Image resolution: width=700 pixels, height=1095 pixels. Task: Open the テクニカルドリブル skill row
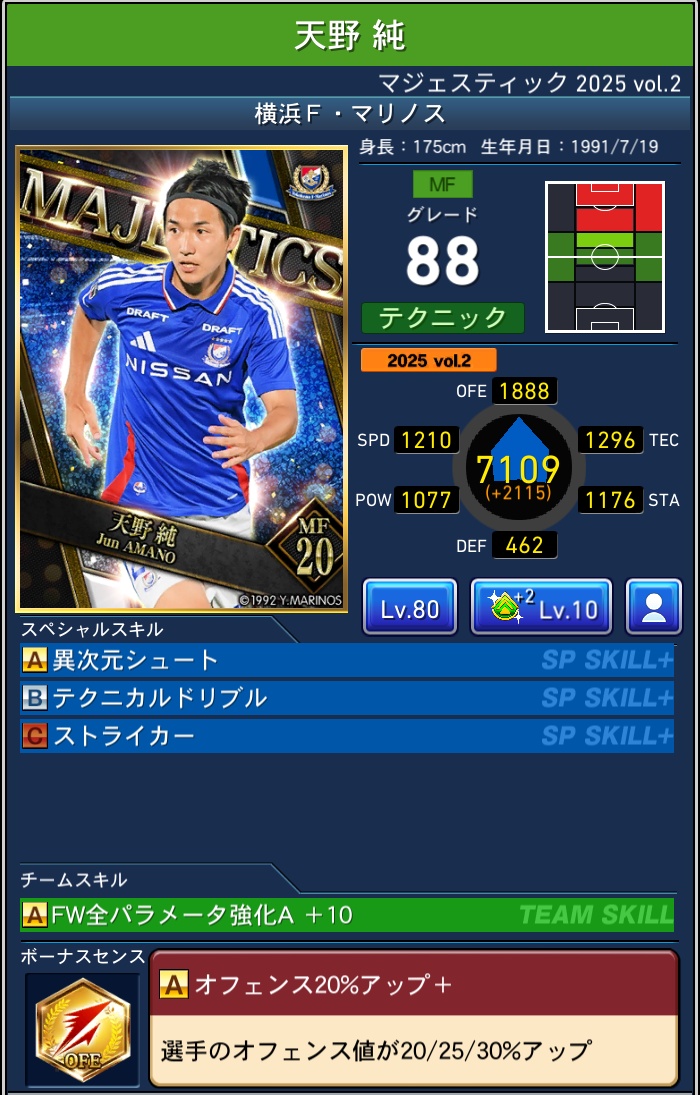346,698
